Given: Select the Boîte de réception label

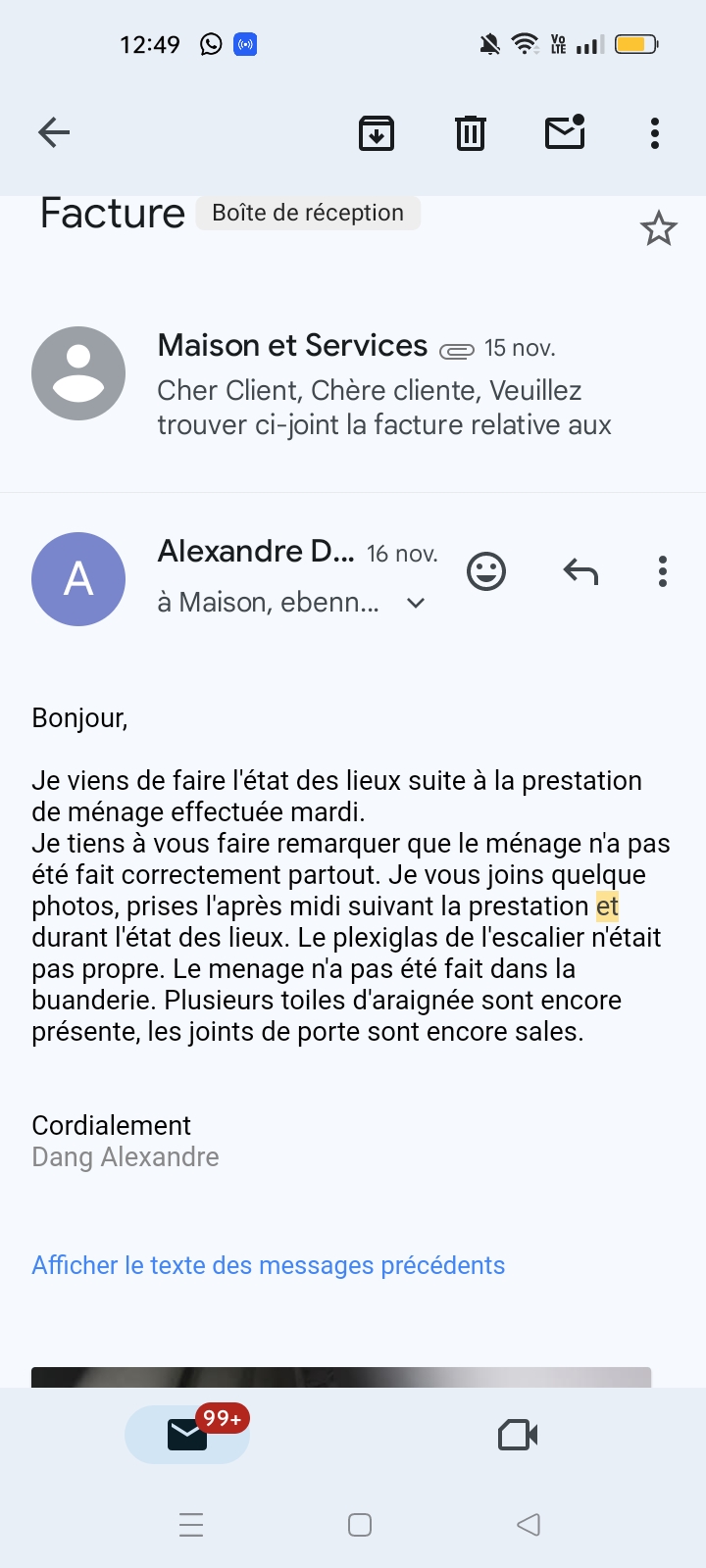Looking at the screenshot, I should (307, 212).
